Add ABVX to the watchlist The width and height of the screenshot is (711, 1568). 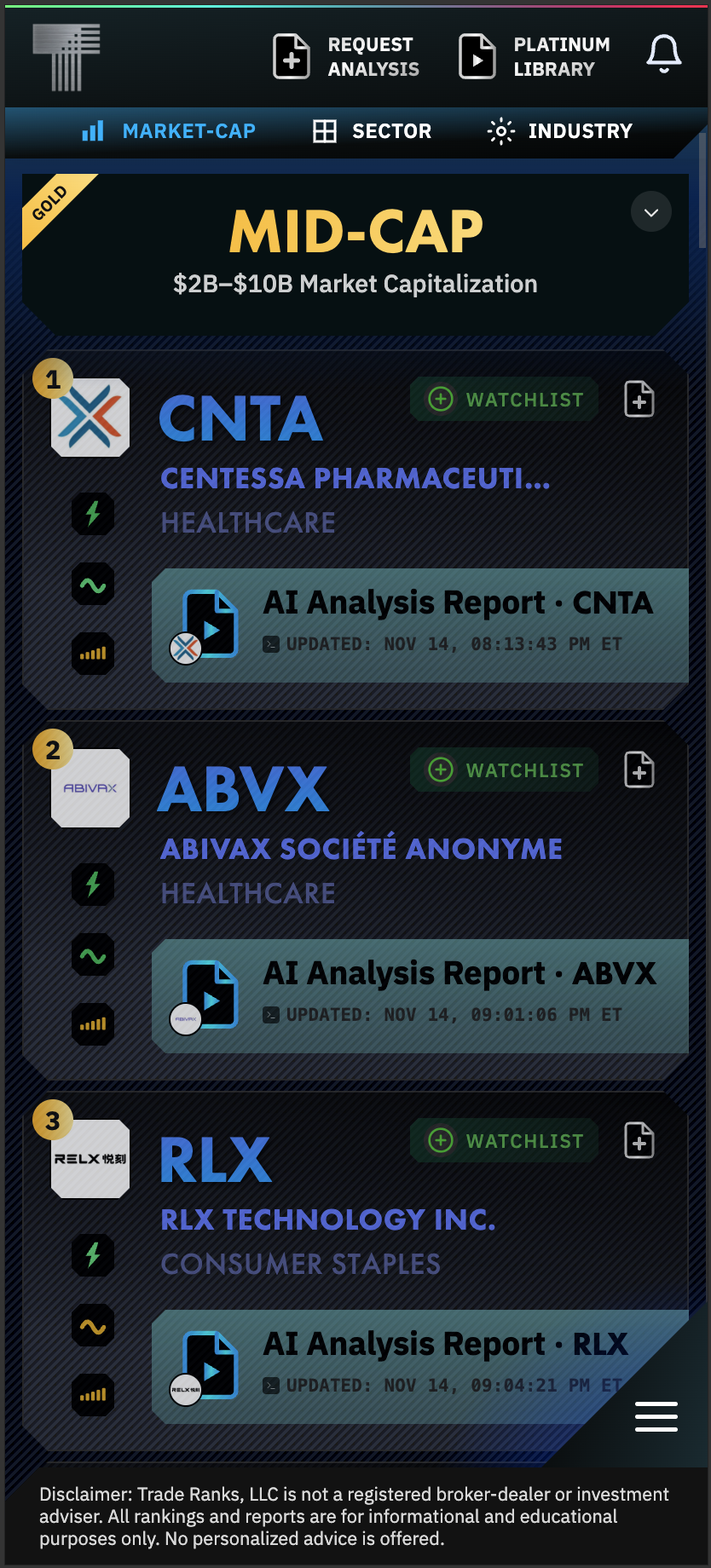[x=503, y=770]
